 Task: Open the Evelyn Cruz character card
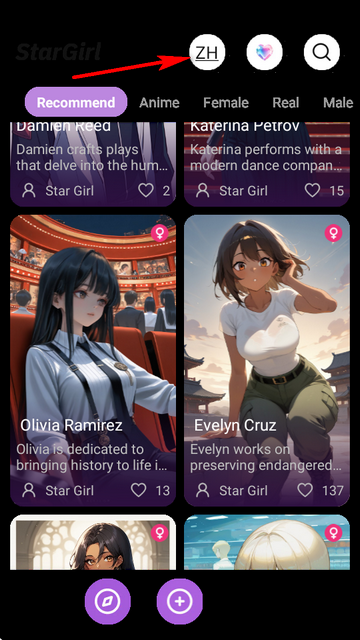point(267,361)
